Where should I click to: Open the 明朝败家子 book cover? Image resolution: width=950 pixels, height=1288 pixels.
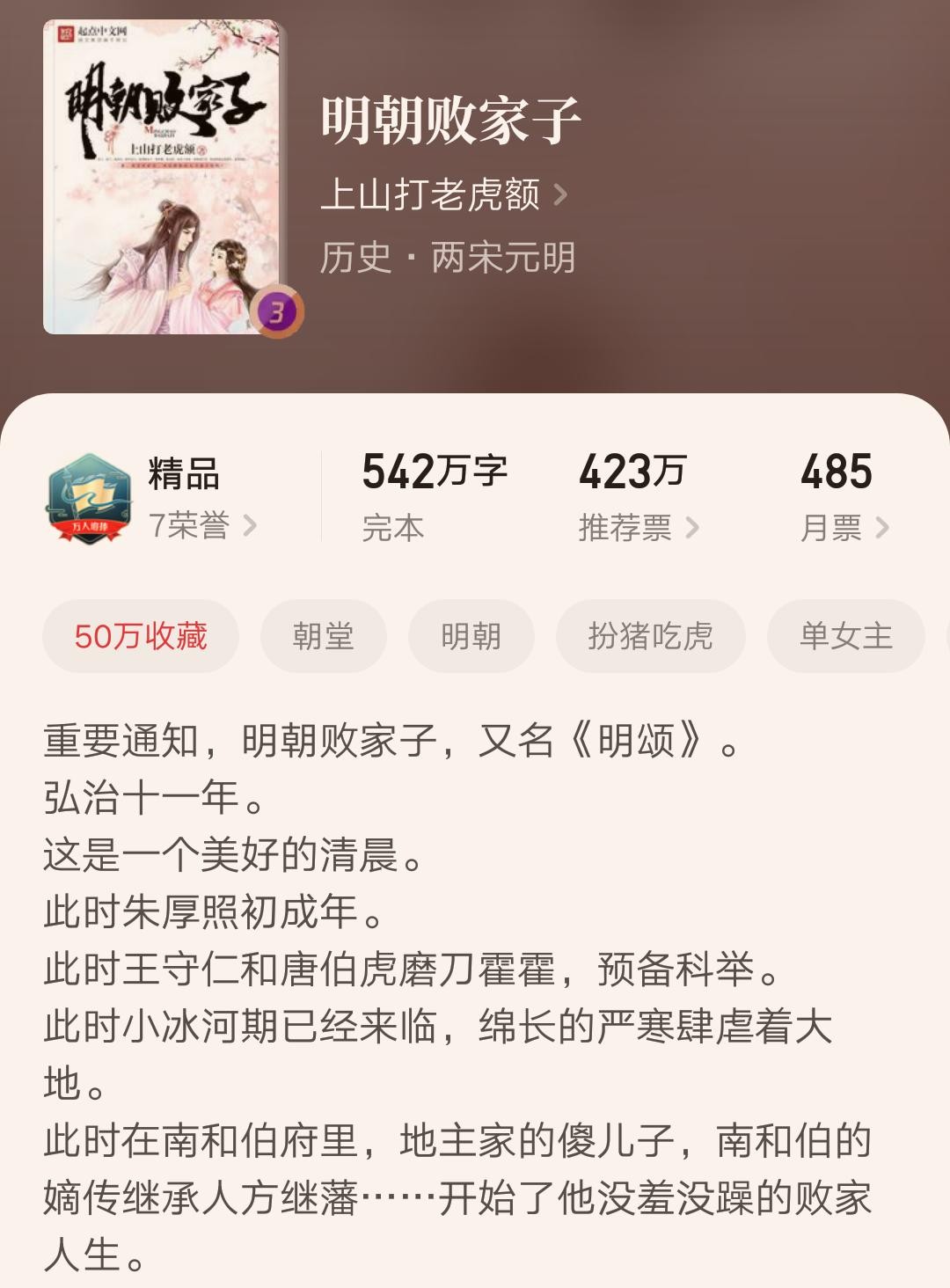(164, 178)
